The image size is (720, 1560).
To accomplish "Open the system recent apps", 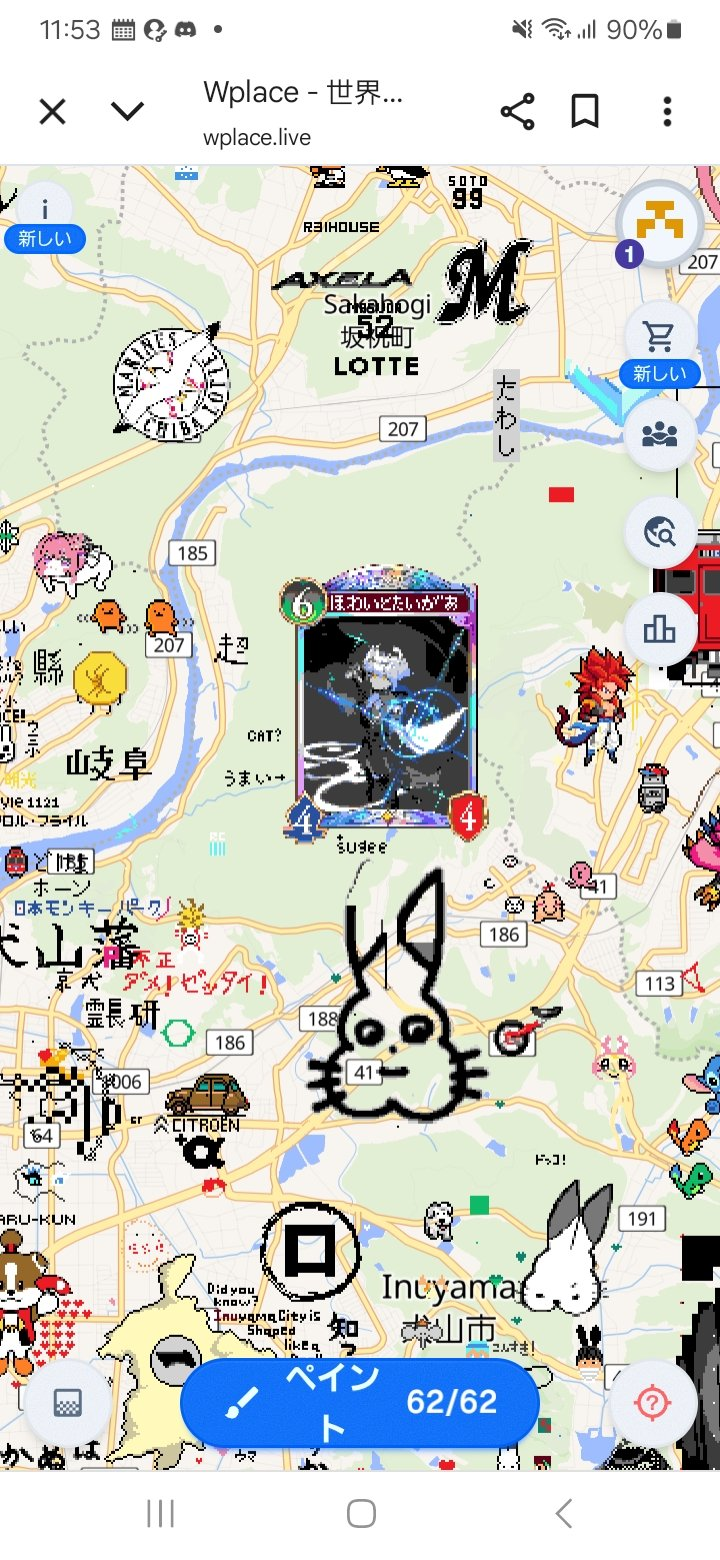I will pyautogui.click(x=160, y=1513).
